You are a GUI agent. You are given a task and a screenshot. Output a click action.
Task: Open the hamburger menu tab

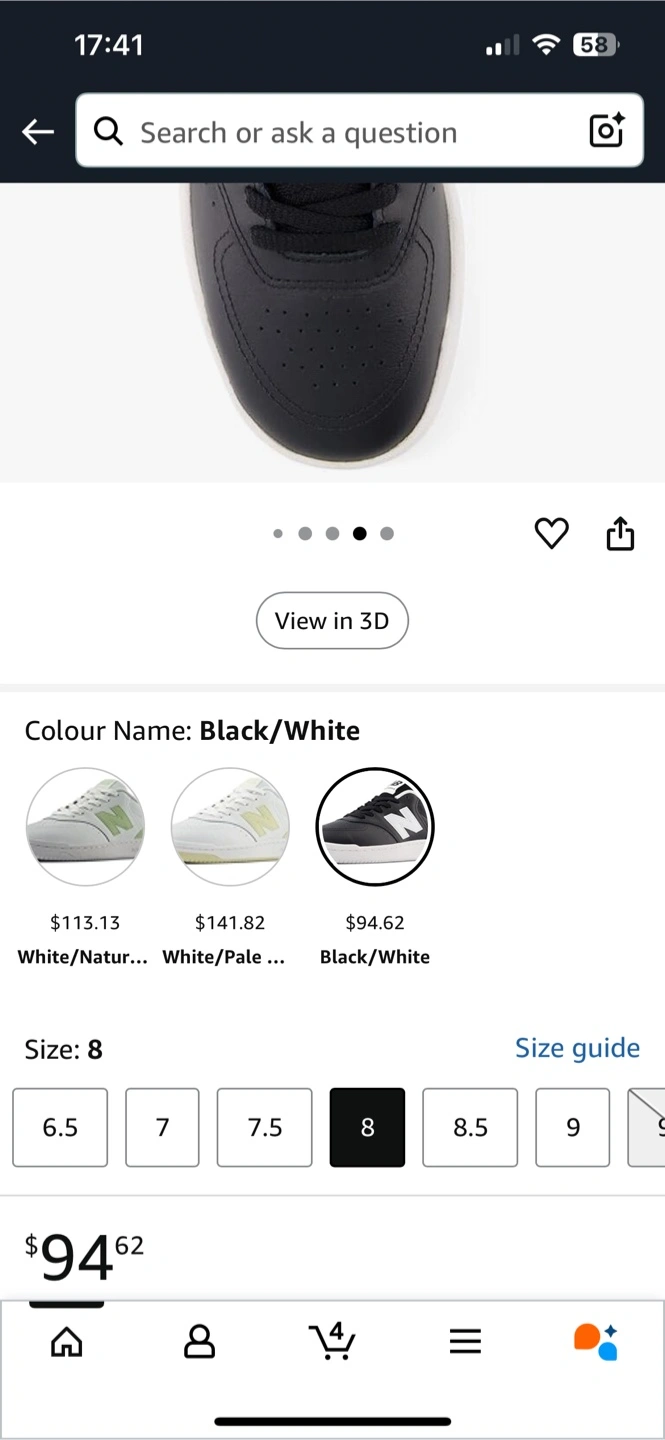[x=465, y=1342]
